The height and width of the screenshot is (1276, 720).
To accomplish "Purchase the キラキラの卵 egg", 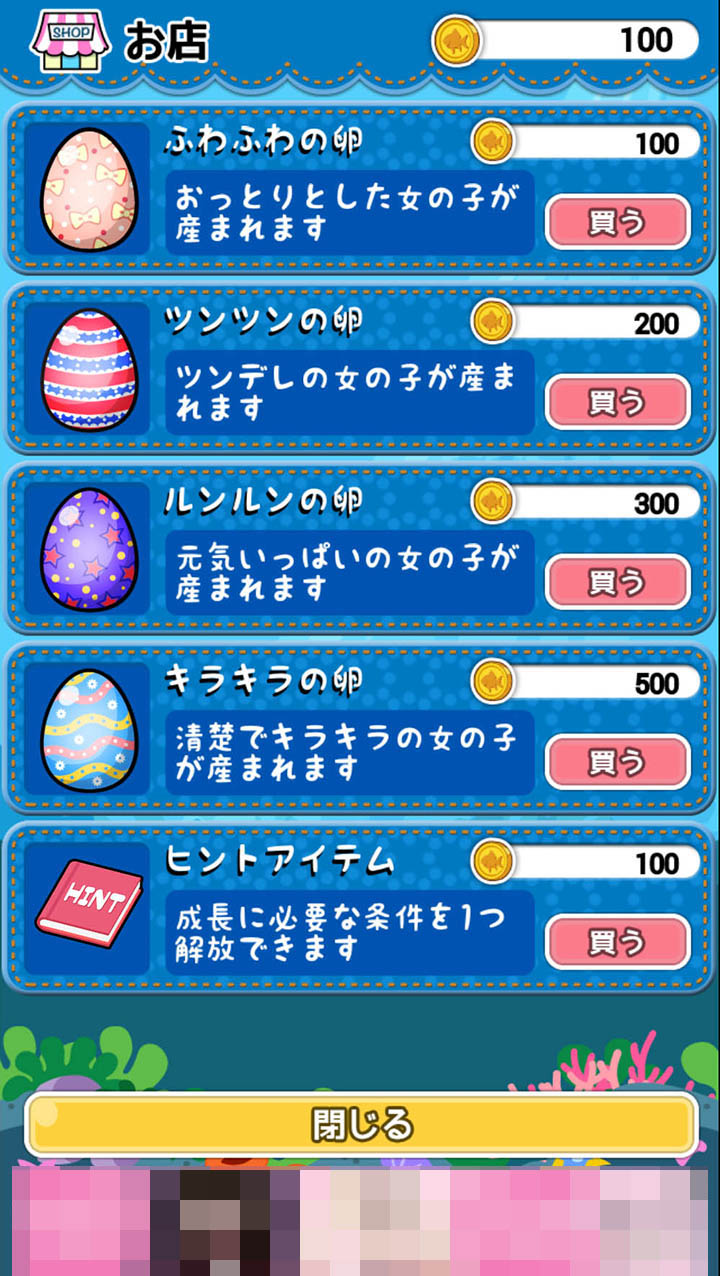I will point(617,762).
